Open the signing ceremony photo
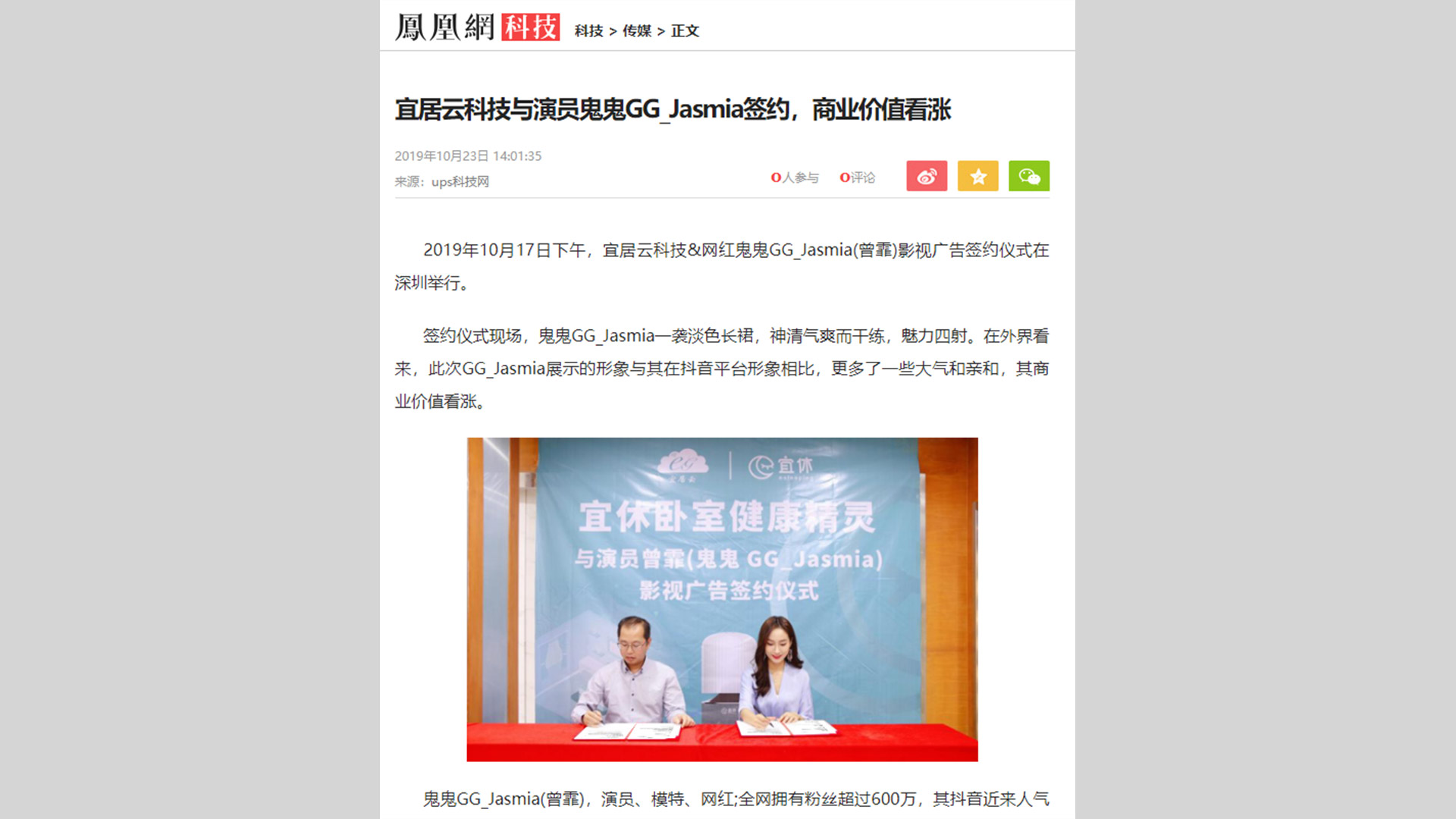 [x=722, y=599]
